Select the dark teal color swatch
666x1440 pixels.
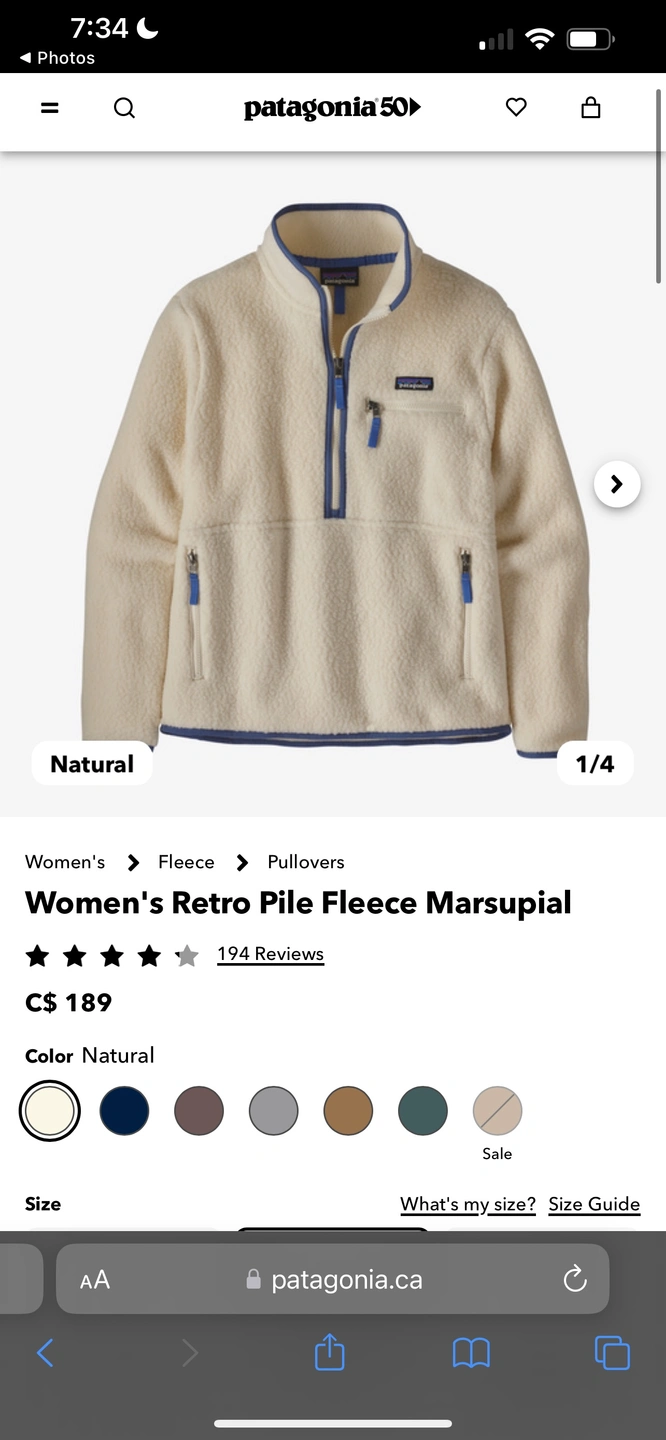423,1111
